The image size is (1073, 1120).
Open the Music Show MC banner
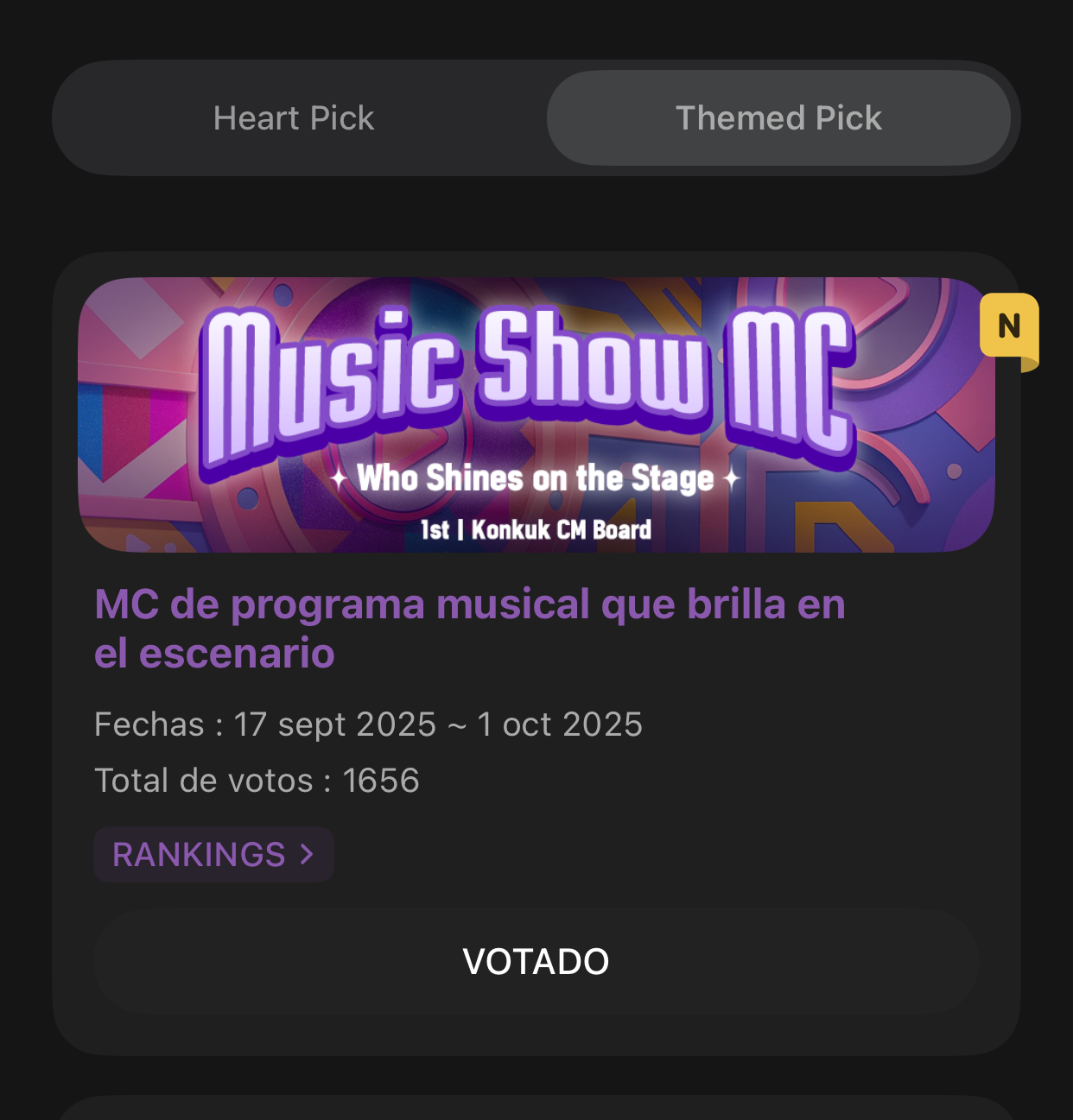(x=536, y=414)
